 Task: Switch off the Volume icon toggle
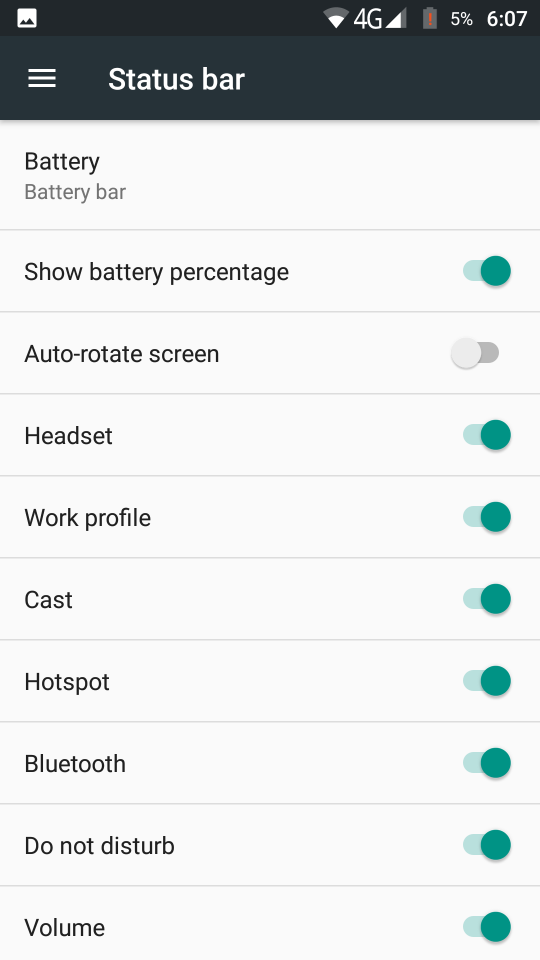486,928
